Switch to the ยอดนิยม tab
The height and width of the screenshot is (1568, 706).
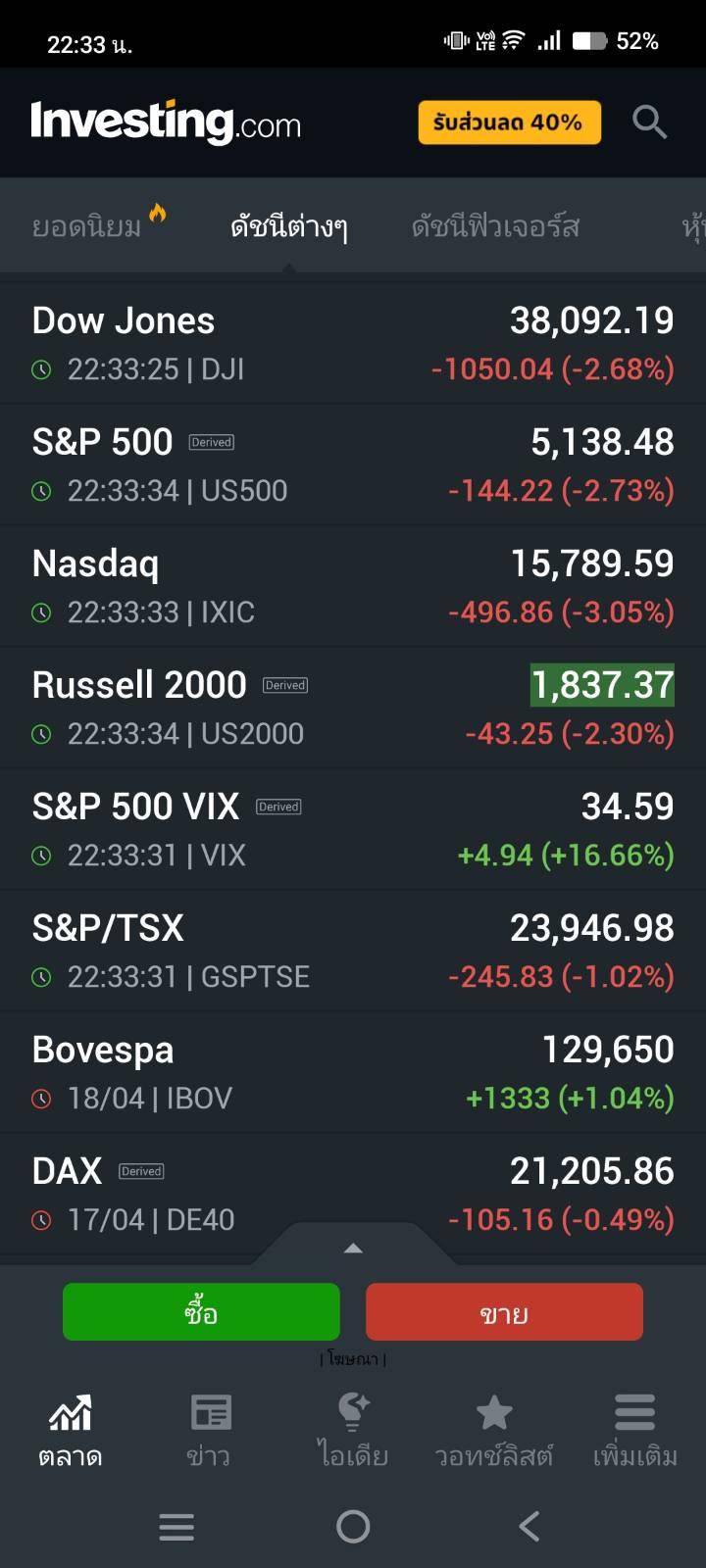click(x=98, y=224)
